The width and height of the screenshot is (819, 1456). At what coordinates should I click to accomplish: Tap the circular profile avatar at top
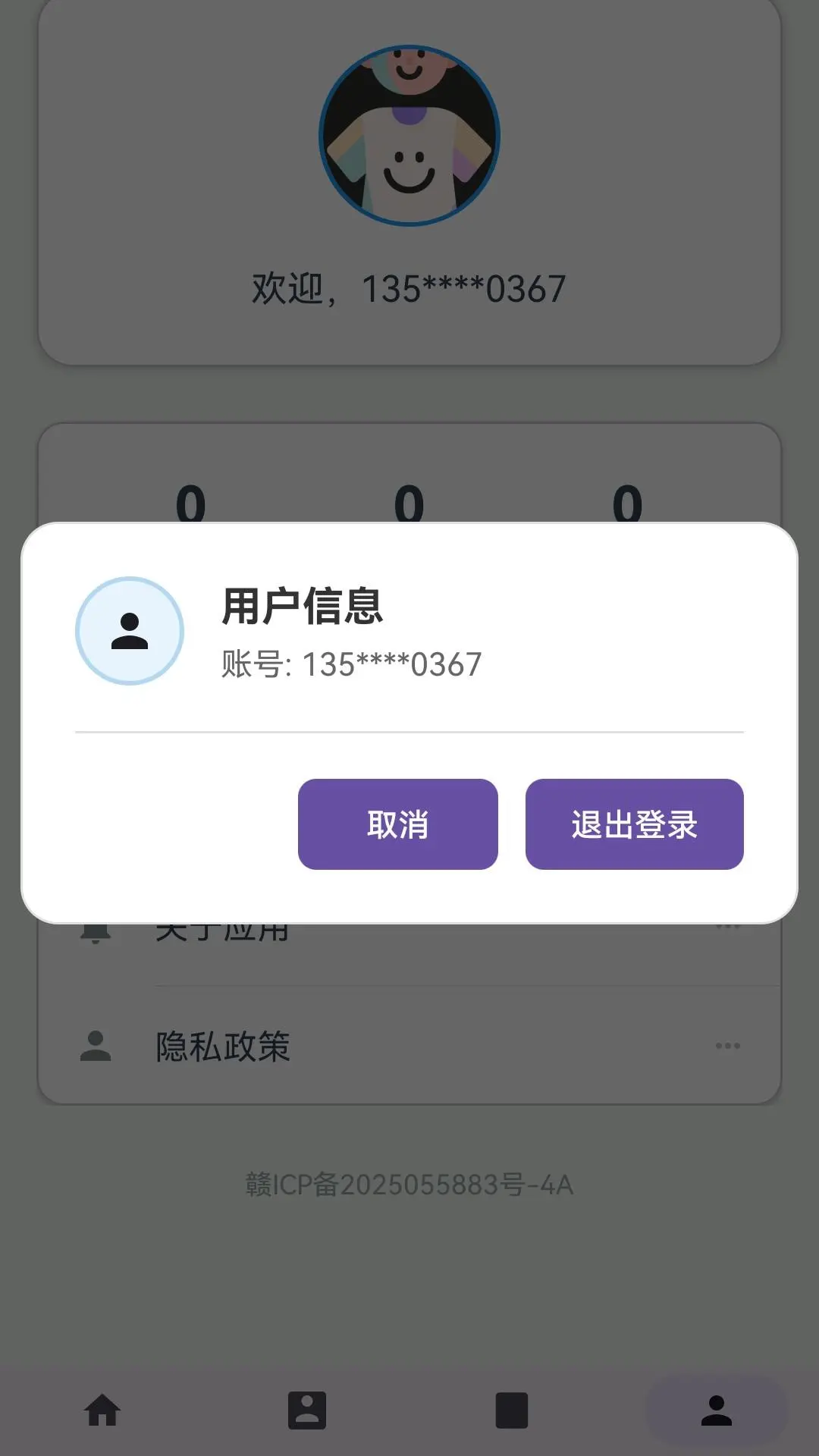(x=409, y=134)
